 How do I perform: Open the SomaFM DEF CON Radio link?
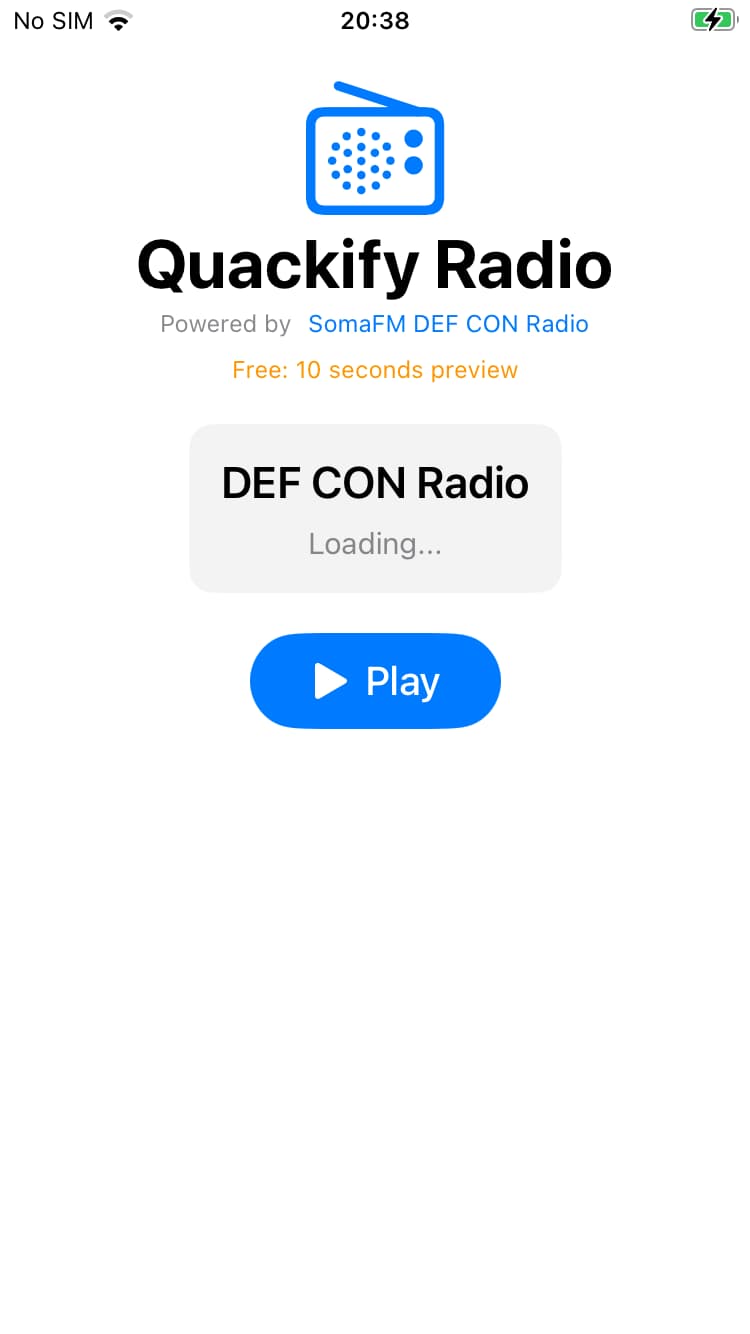pyautogui.click(x=448, y=324)
